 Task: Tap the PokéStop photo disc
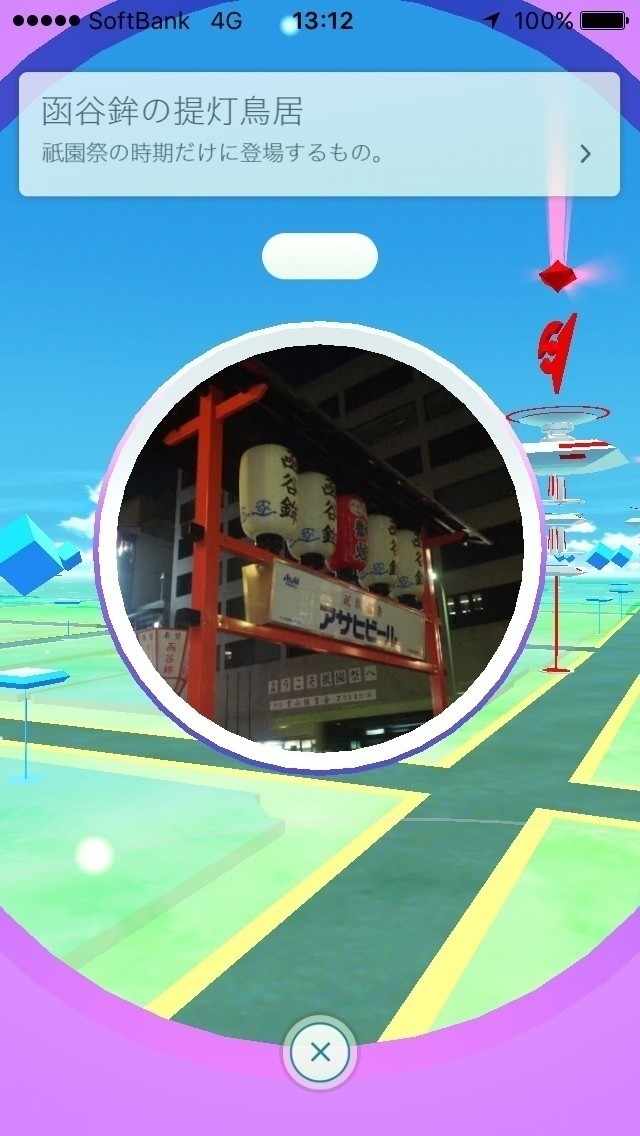click(320, 548)
